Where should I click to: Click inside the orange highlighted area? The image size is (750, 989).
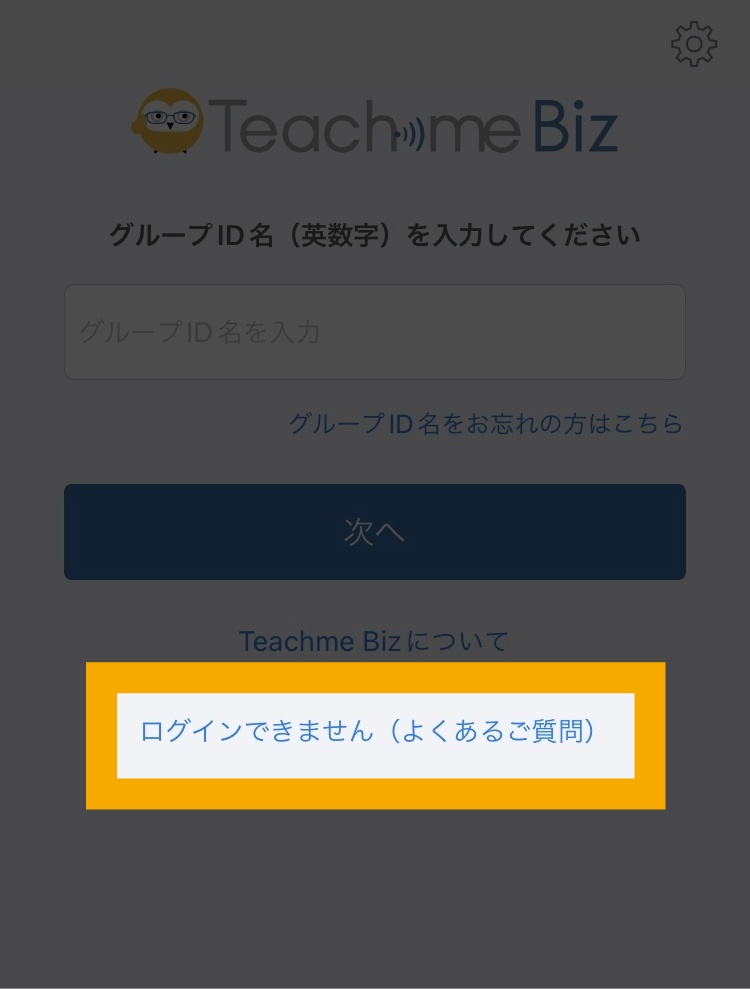375,732
